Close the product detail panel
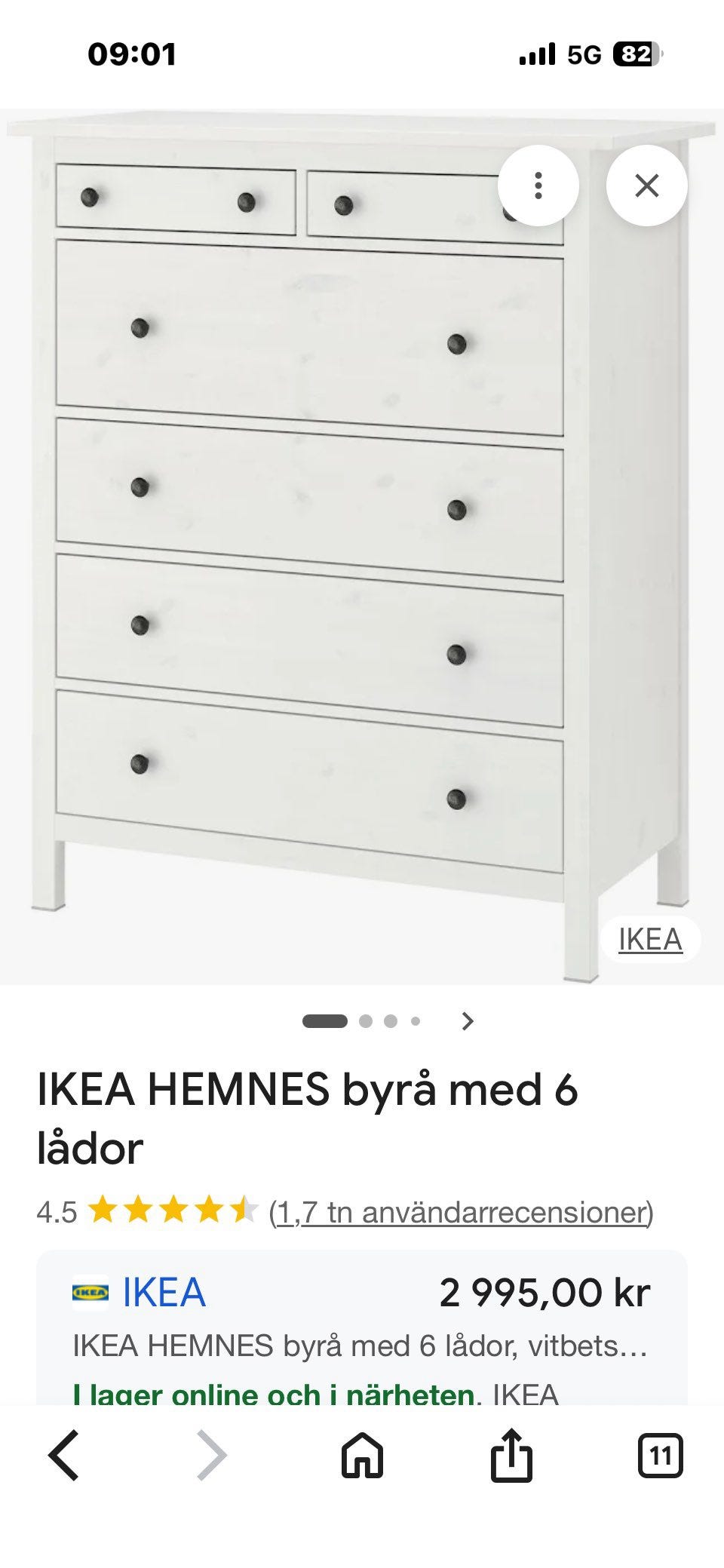 (647, 186)
